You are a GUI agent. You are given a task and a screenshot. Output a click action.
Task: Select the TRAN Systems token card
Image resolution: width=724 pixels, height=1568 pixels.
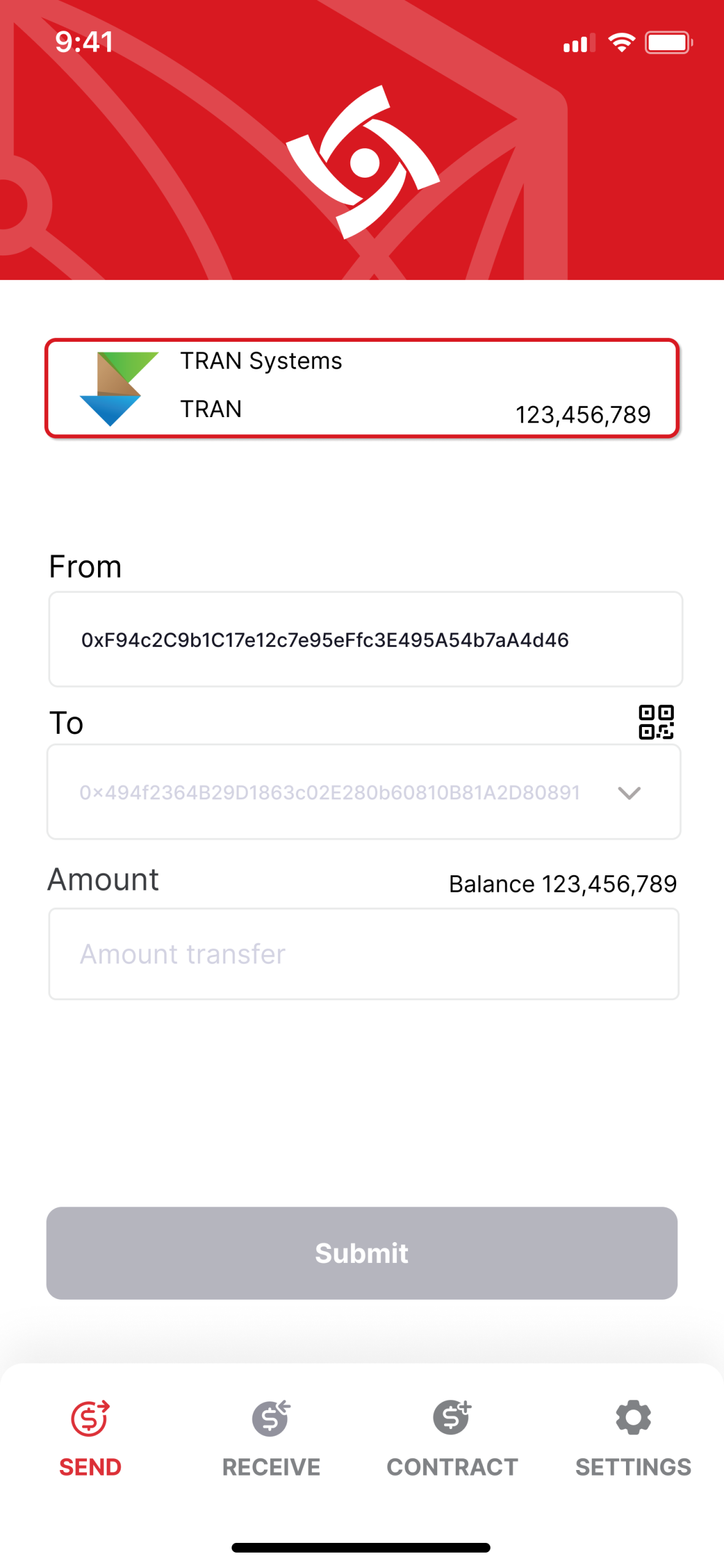pyautogui.click(x=362, y=388)
